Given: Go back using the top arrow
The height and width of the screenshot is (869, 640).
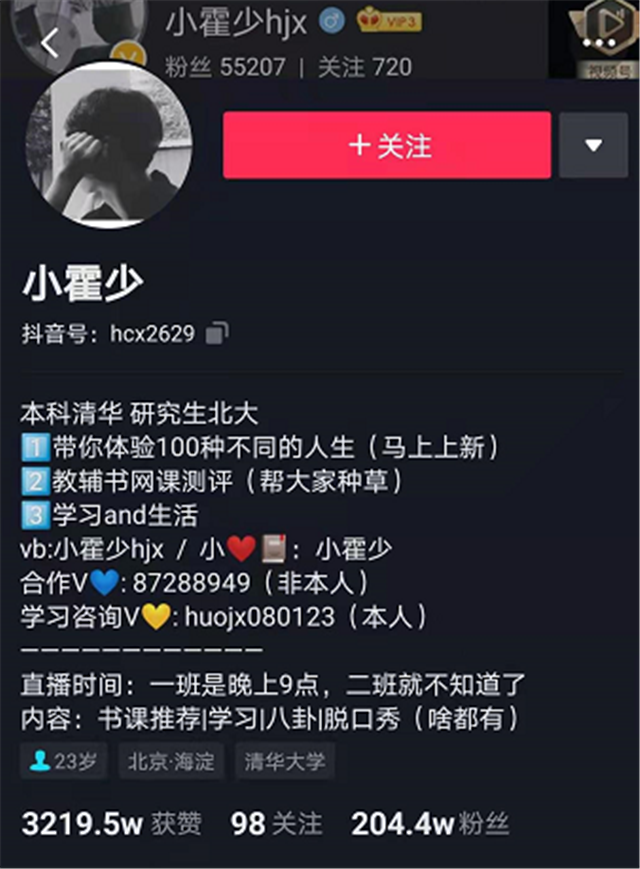Looking at the screenshot, I should [x=50, y=43].
